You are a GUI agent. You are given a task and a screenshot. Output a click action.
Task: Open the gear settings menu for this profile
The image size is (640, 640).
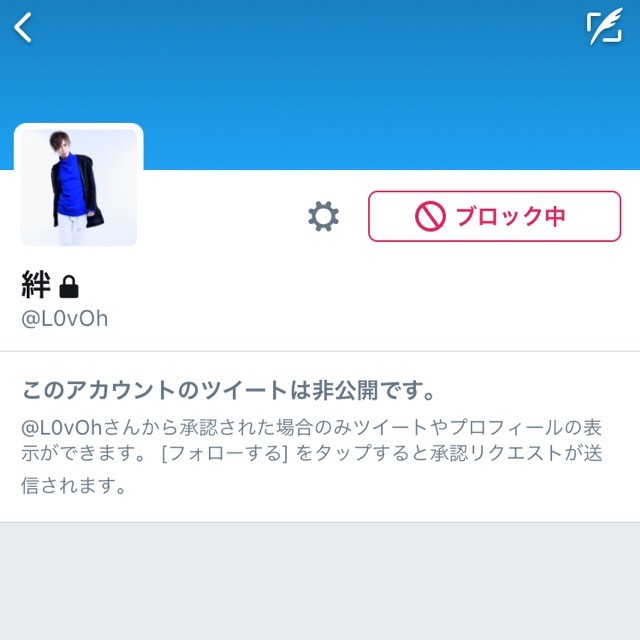coord(323,216)
